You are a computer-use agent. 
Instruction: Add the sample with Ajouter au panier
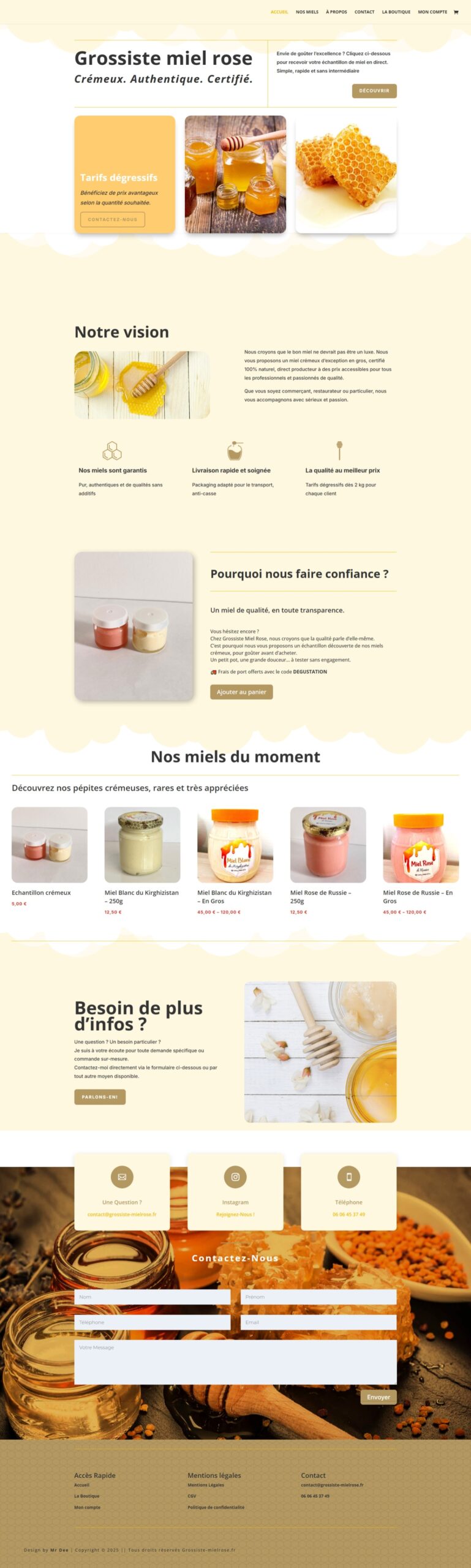coord(241,692)
